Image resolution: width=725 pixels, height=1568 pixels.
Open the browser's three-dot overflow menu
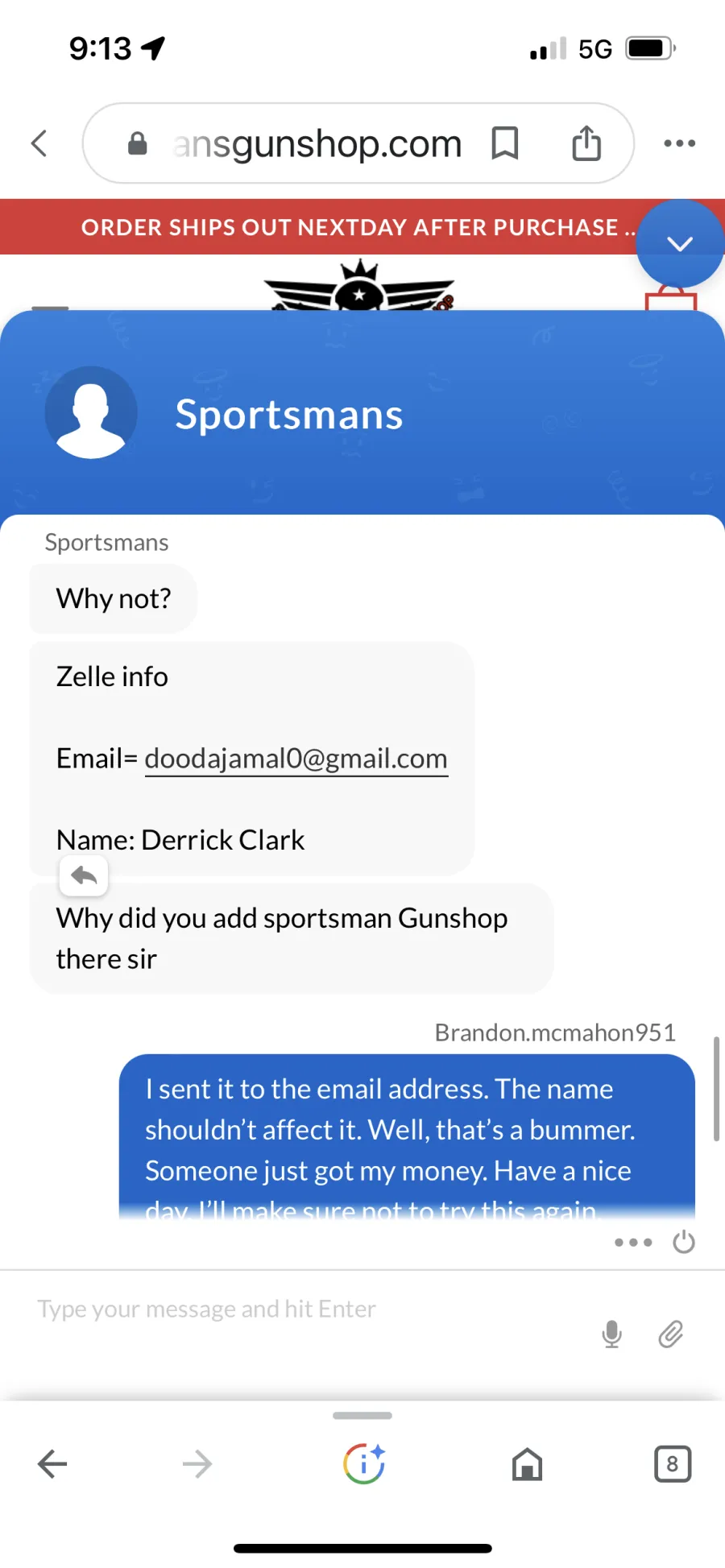(x=679, y=143)
